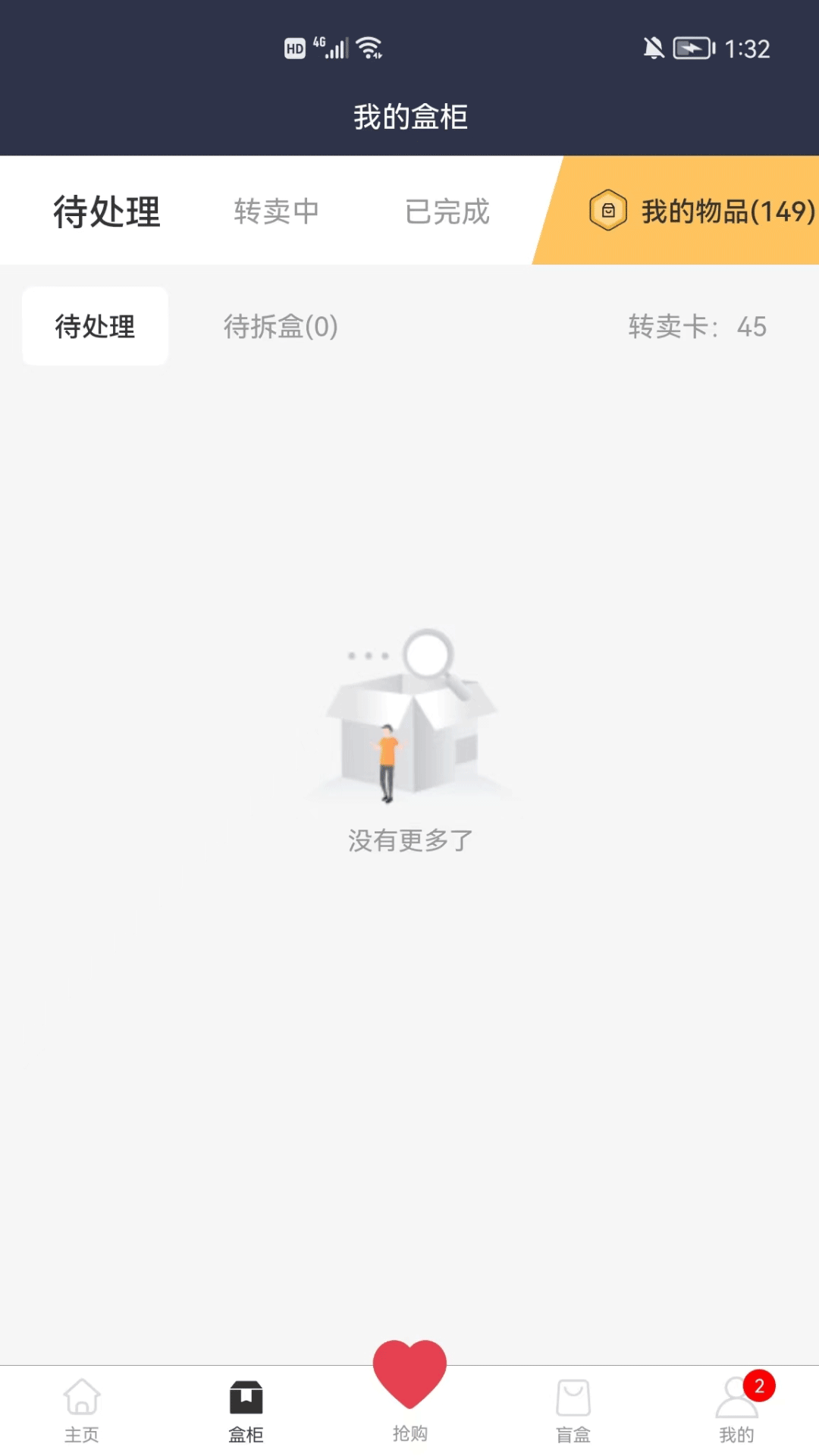This screenshot has width=819, height=1456.
Task: Click the hexagonal lock icon beside 我的物品
Action: coord(609,211)
